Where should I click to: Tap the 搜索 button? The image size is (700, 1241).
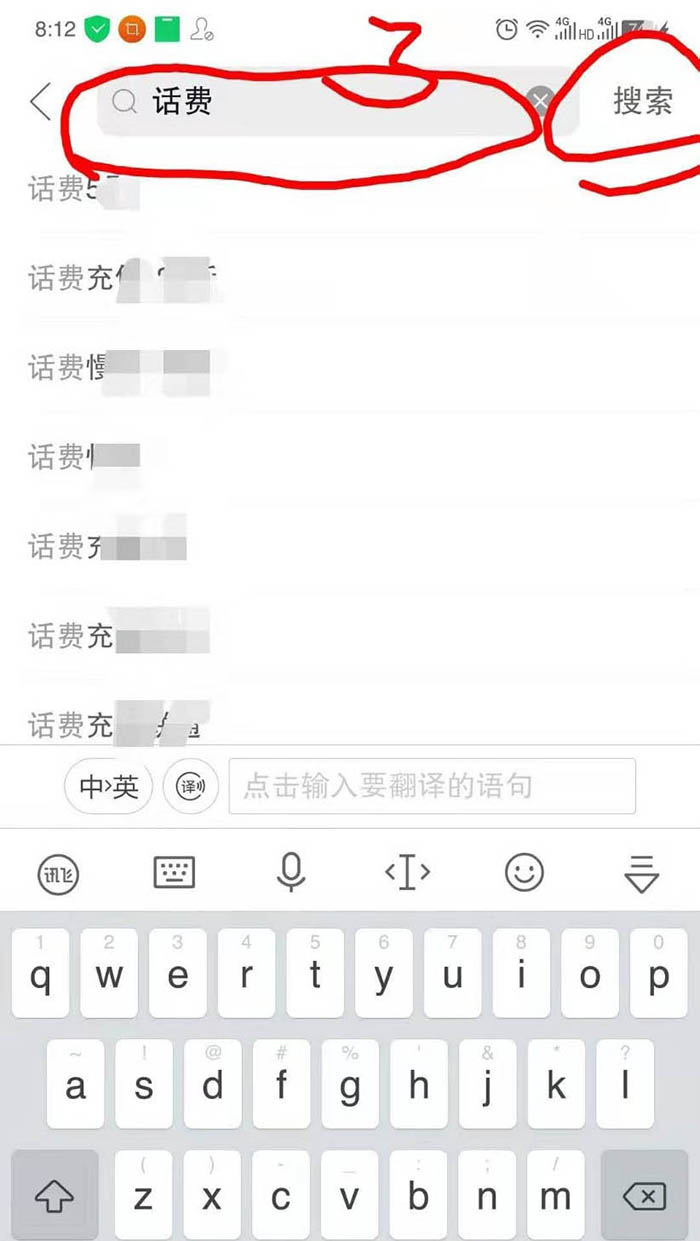643,101
